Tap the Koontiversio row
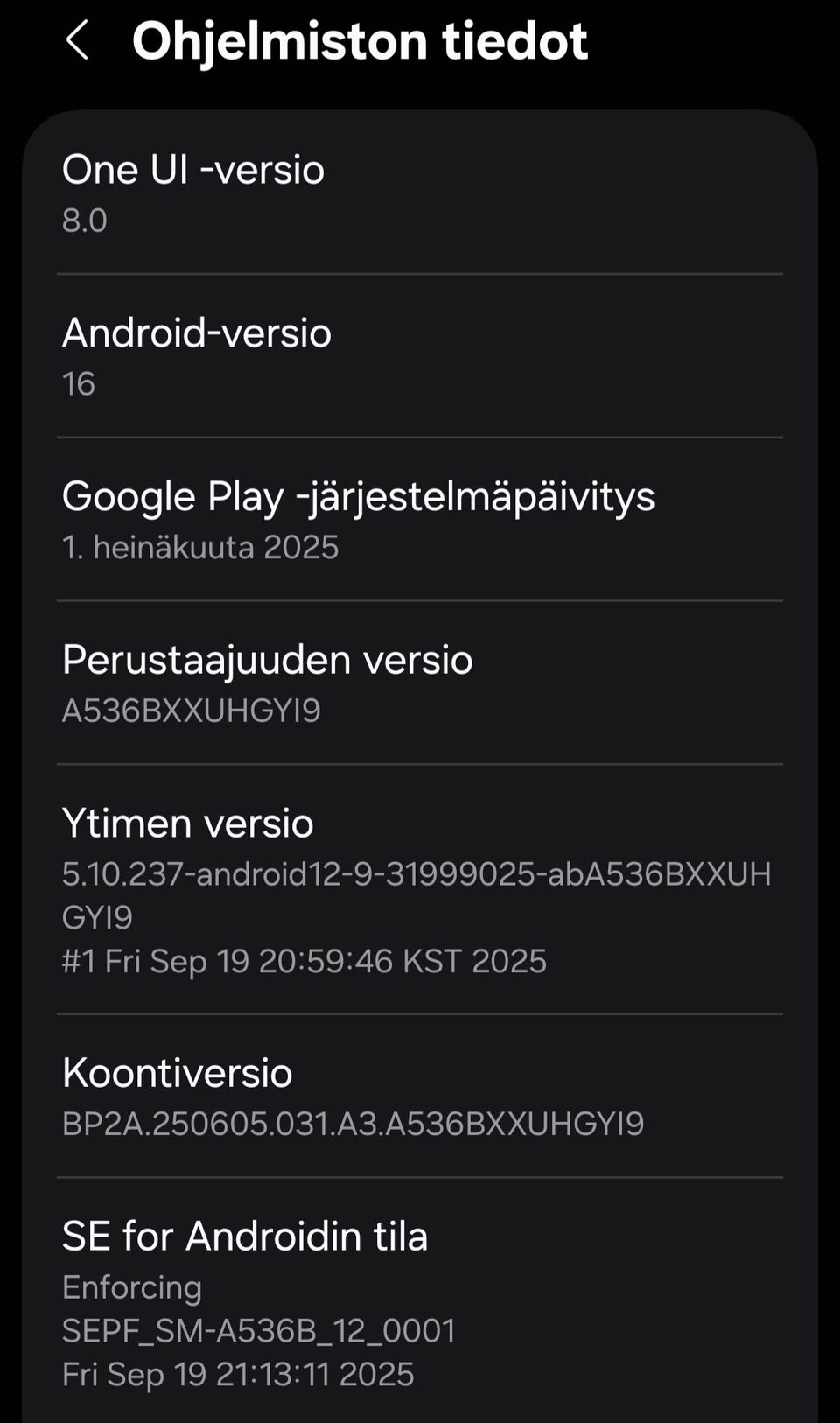 420,1097
